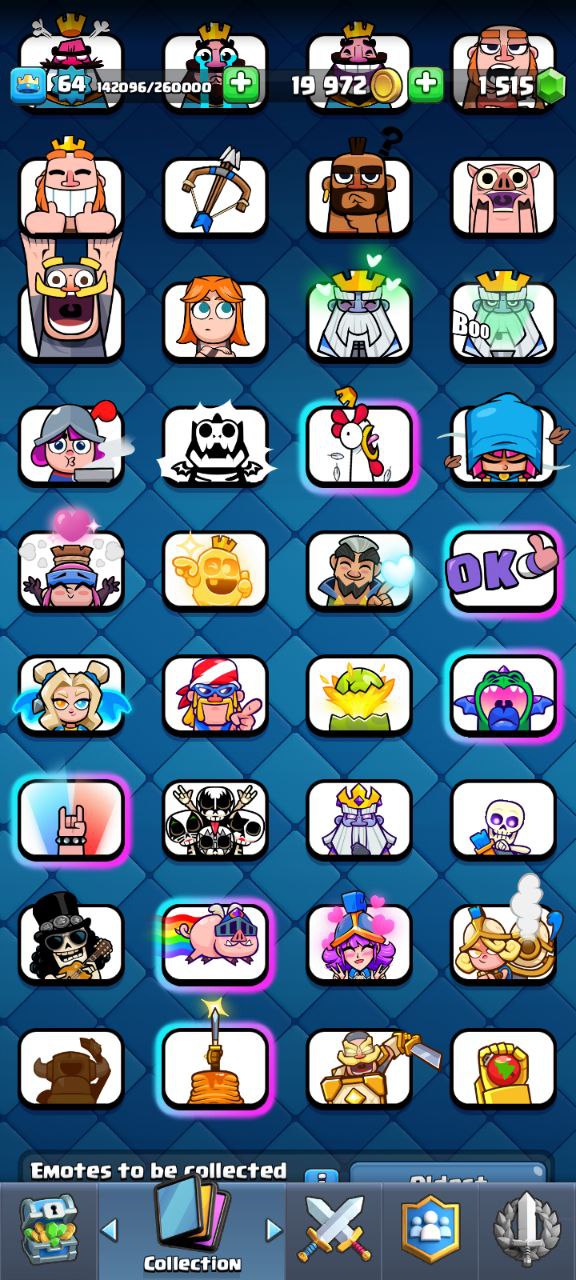
Task: Go to the Battle crossed swords tab
Action: (334, 1229)
